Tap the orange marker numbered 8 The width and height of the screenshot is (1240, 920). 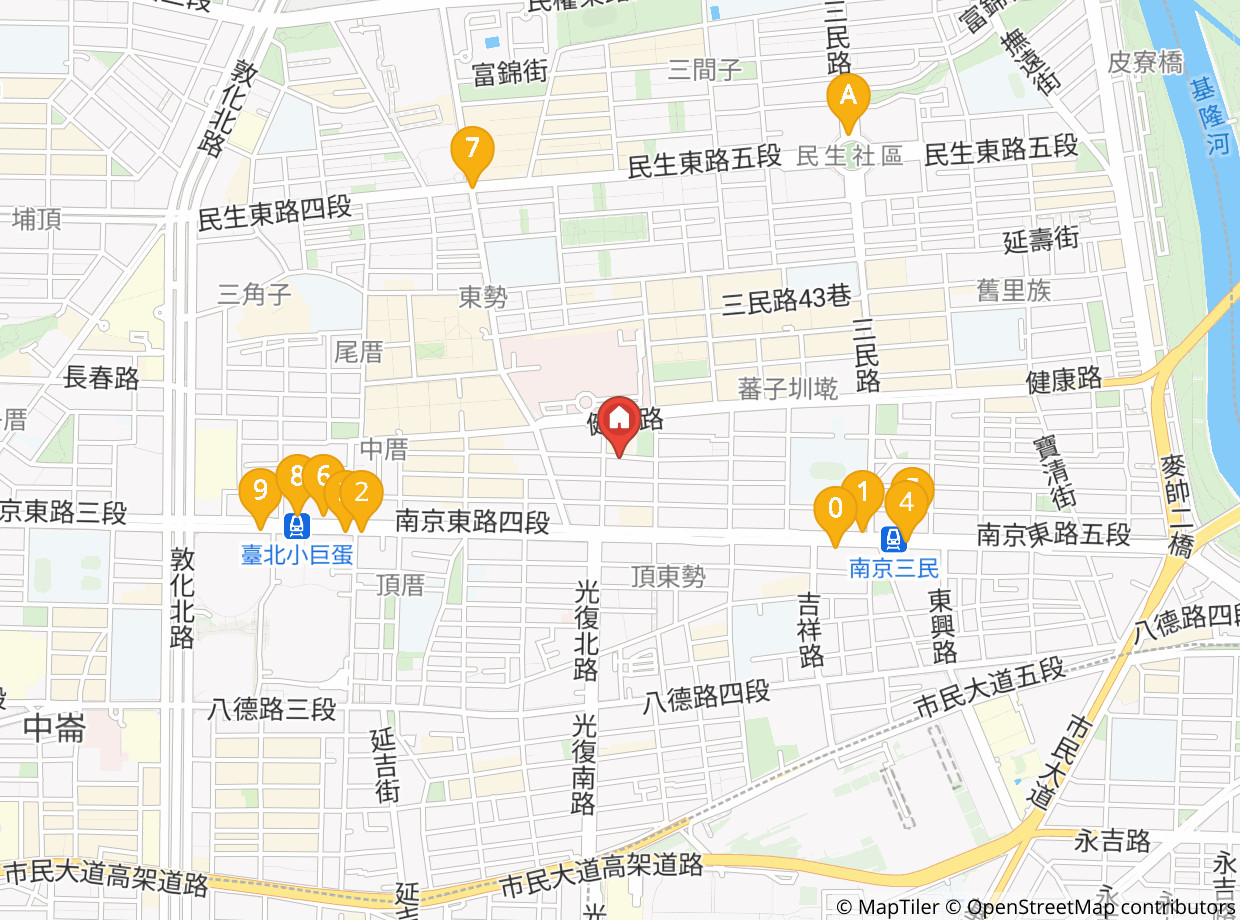(x=295, y=476)
